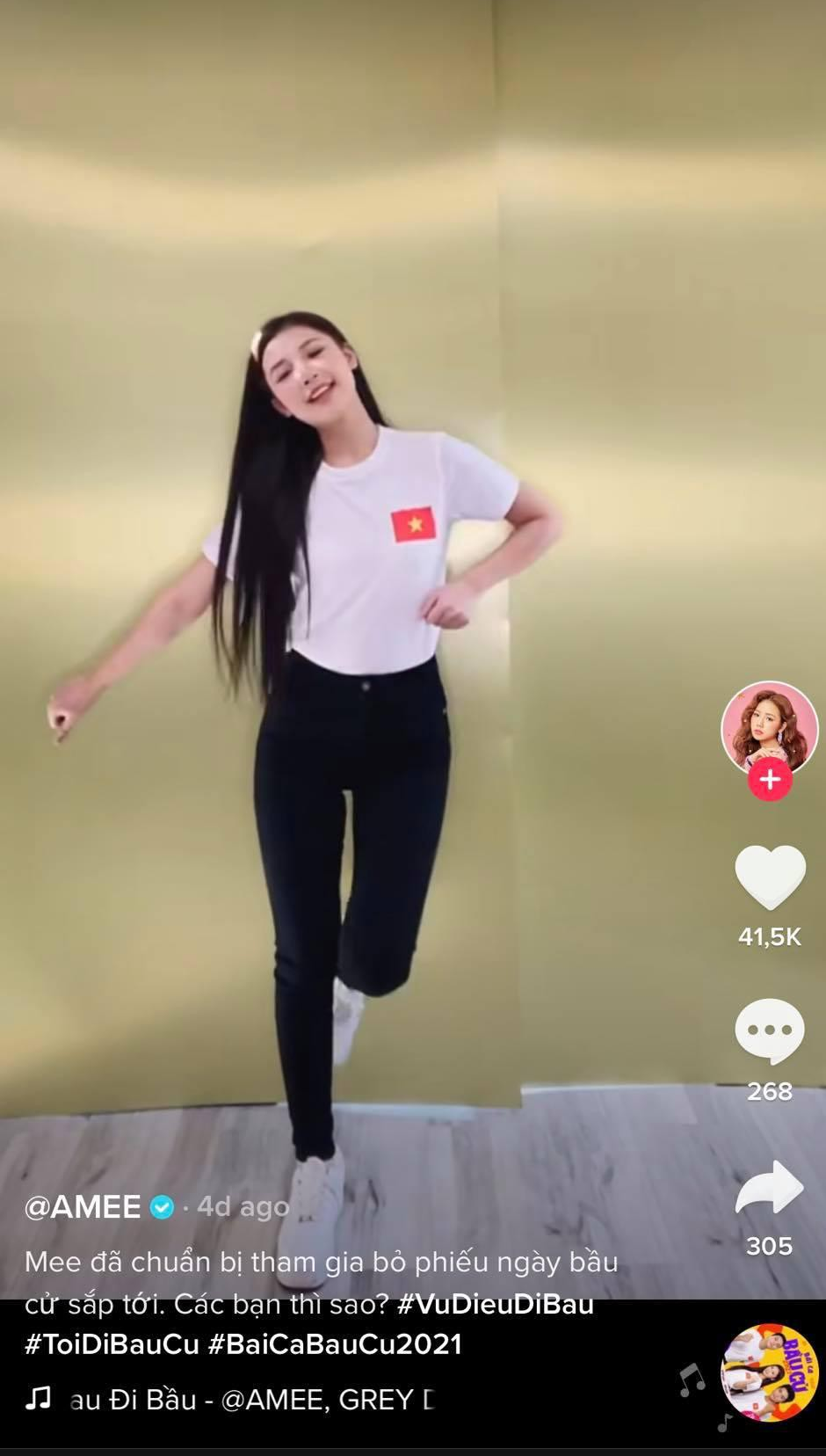Open the @AMEE username profile

click(x=82, y=1206)
